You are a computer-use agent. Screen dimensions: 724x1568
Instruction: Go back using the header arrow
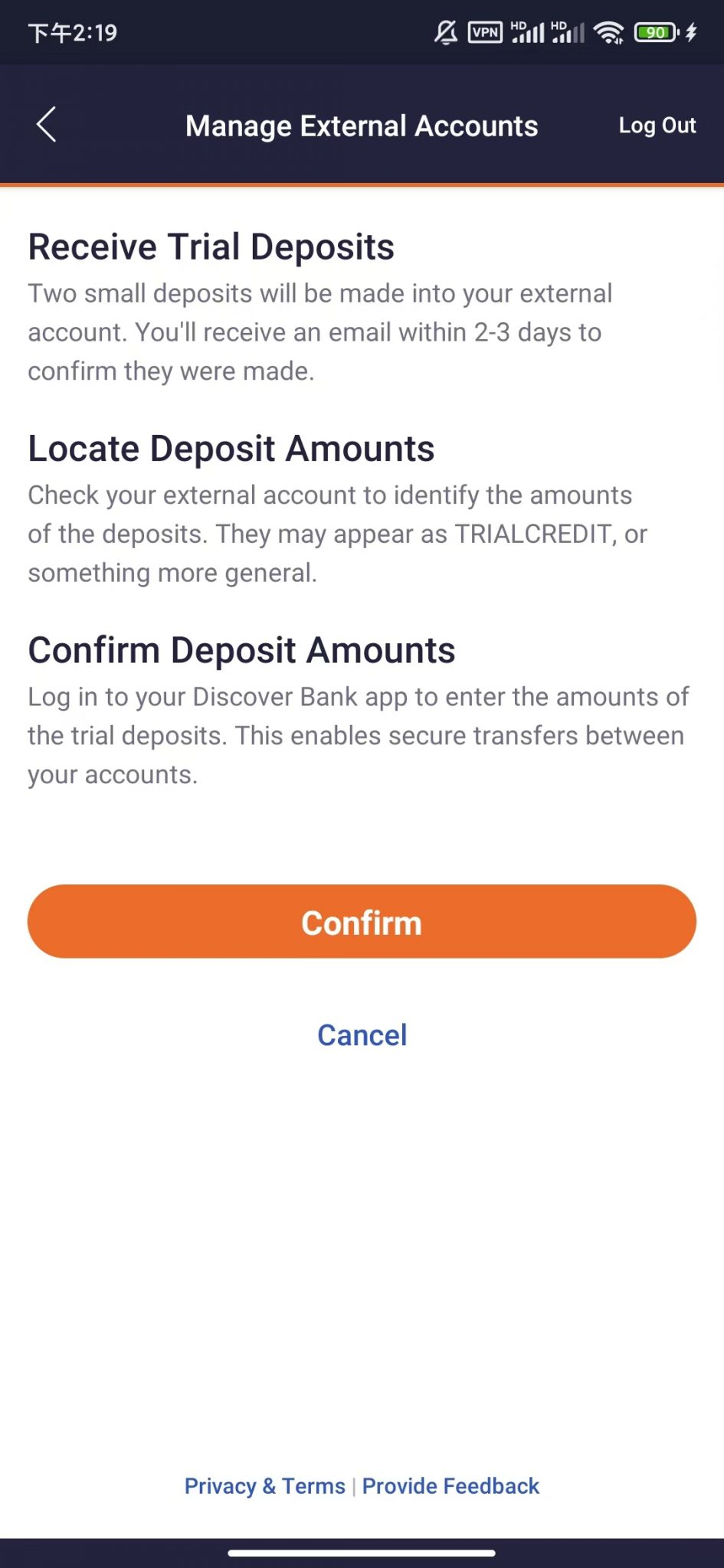point(47,125)
